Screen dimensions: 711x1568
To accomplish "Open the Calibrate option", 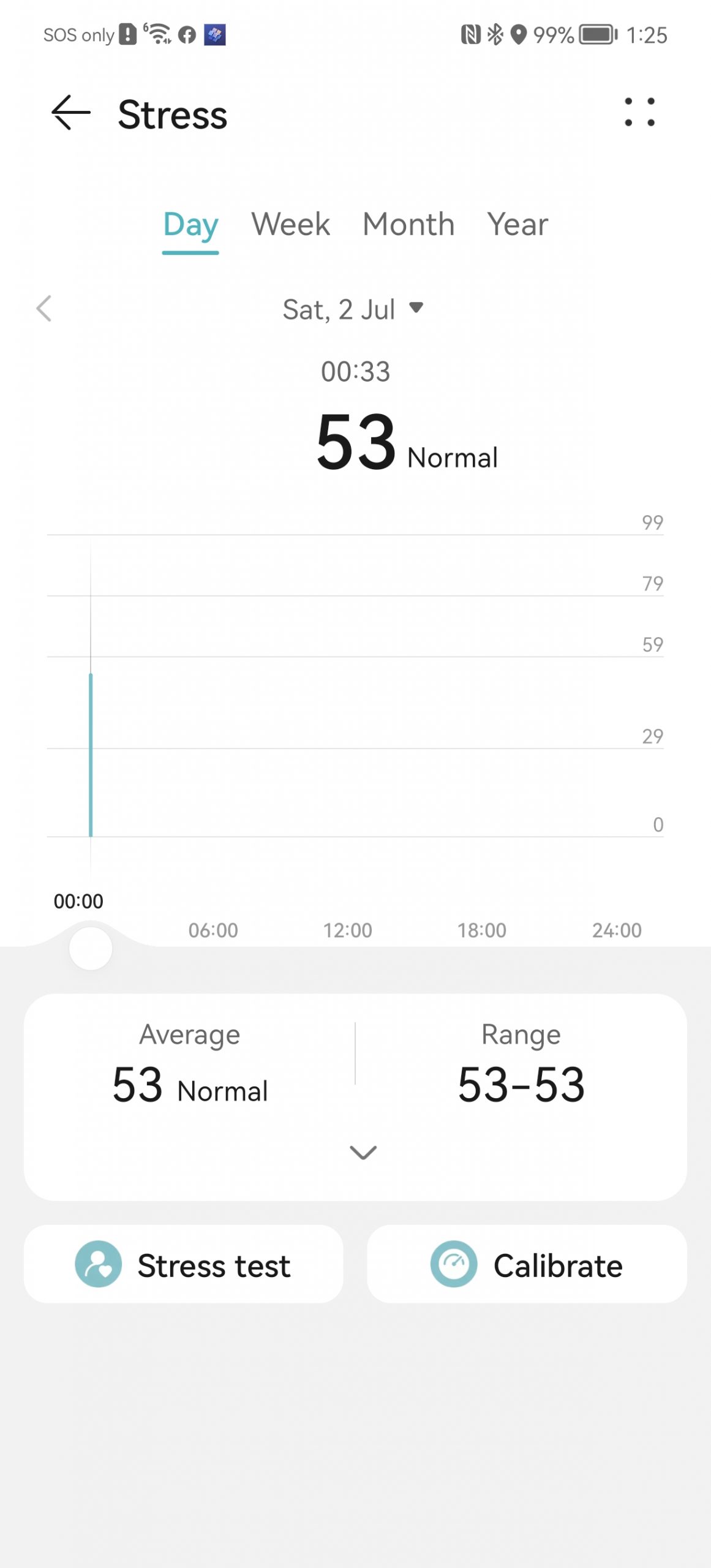I will (x=527, y=1265).
